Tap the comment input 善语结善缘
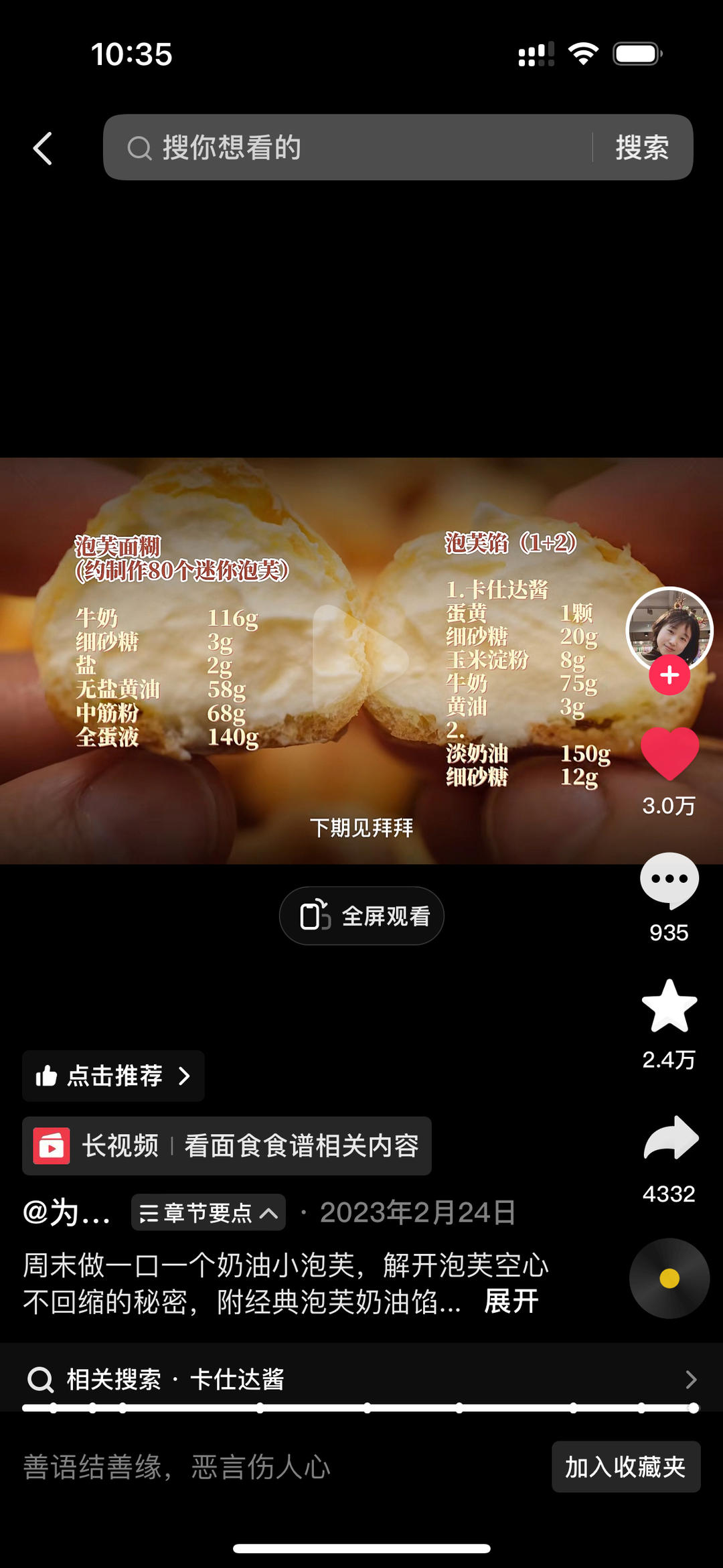This screenshot has height=1568, width=723. coord(268,1467)
